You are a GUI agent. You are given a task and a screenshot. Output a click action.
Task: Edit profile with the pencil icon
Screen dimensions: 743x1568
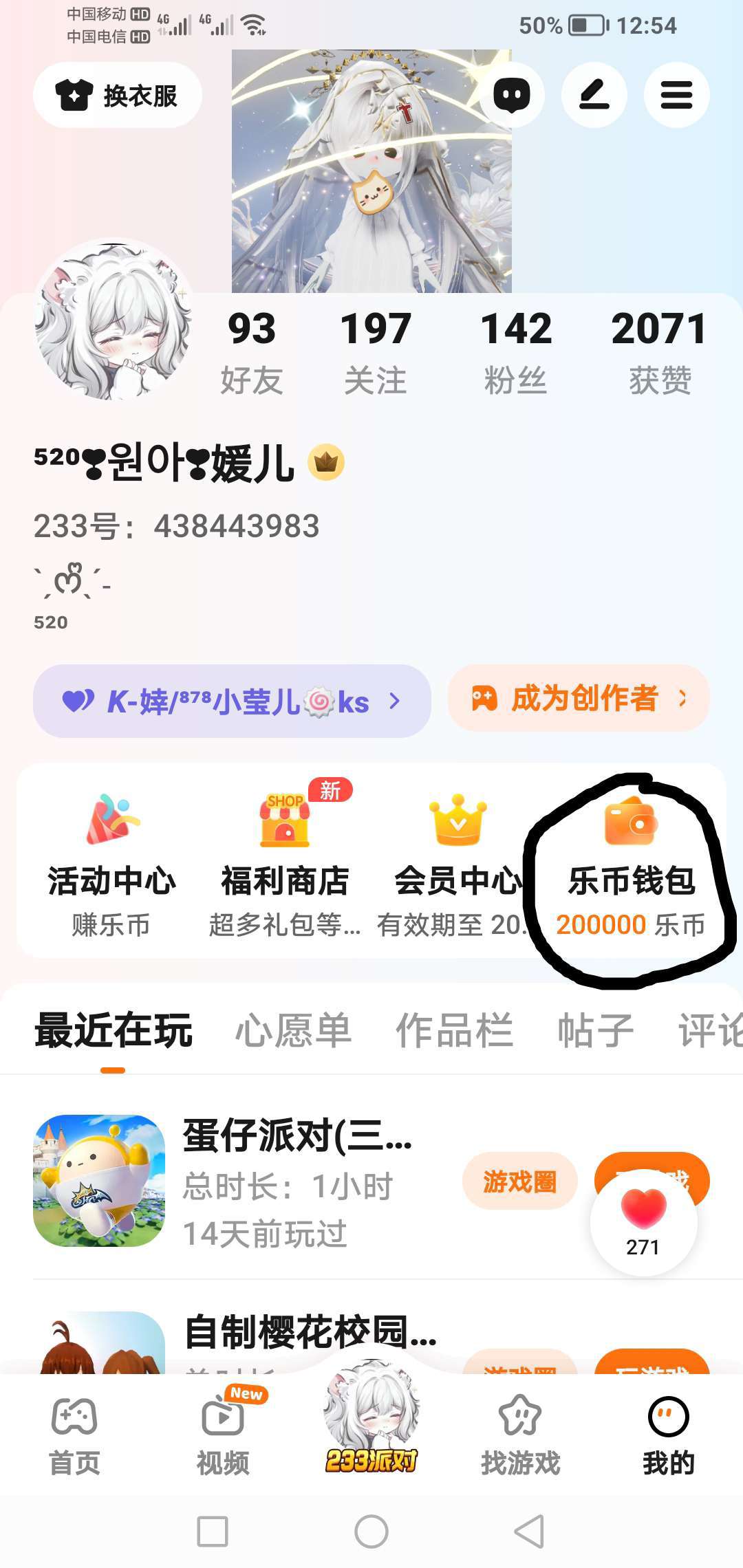coord(594,96)
